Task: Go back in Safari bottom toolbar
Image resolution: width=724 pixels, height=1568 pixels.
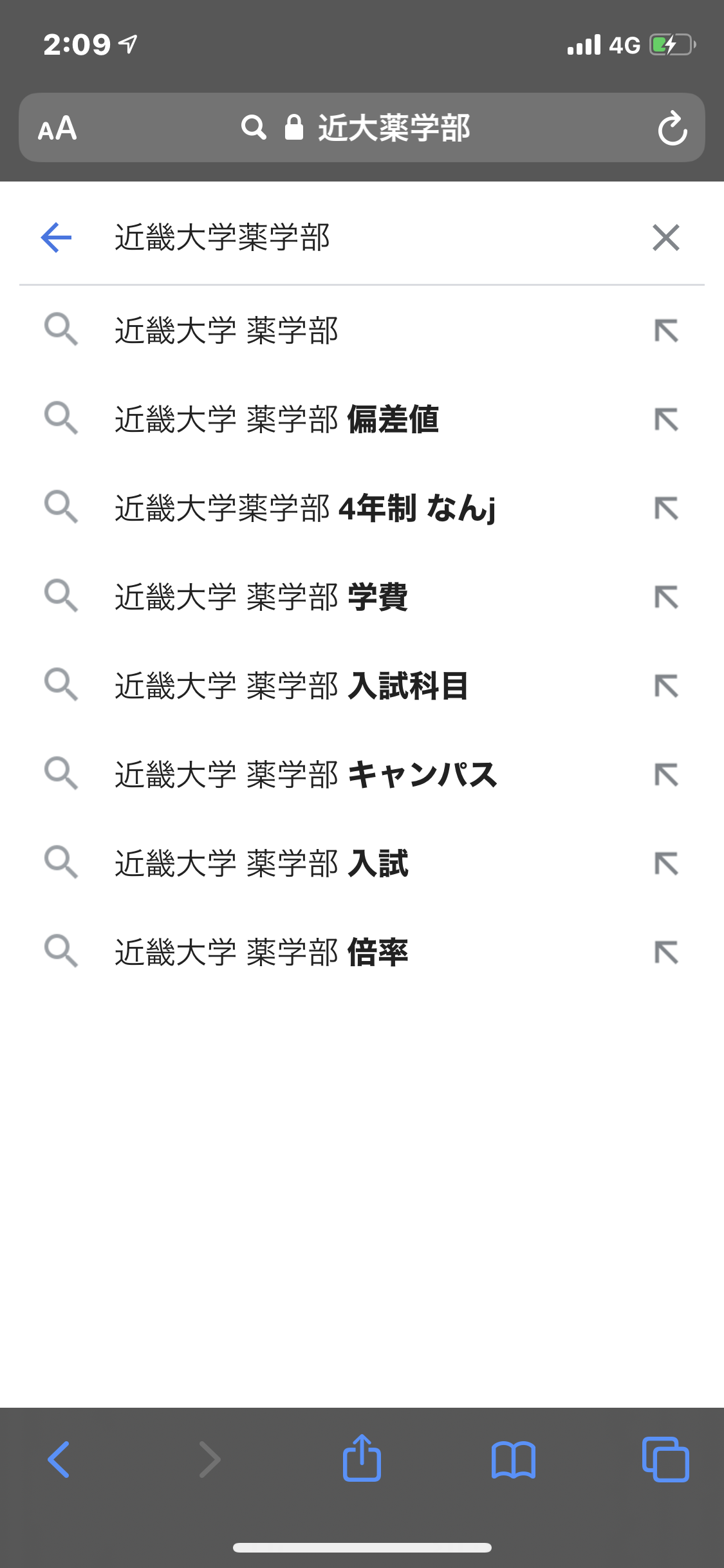Action: pyautogui.click(x=59, y=1459)
